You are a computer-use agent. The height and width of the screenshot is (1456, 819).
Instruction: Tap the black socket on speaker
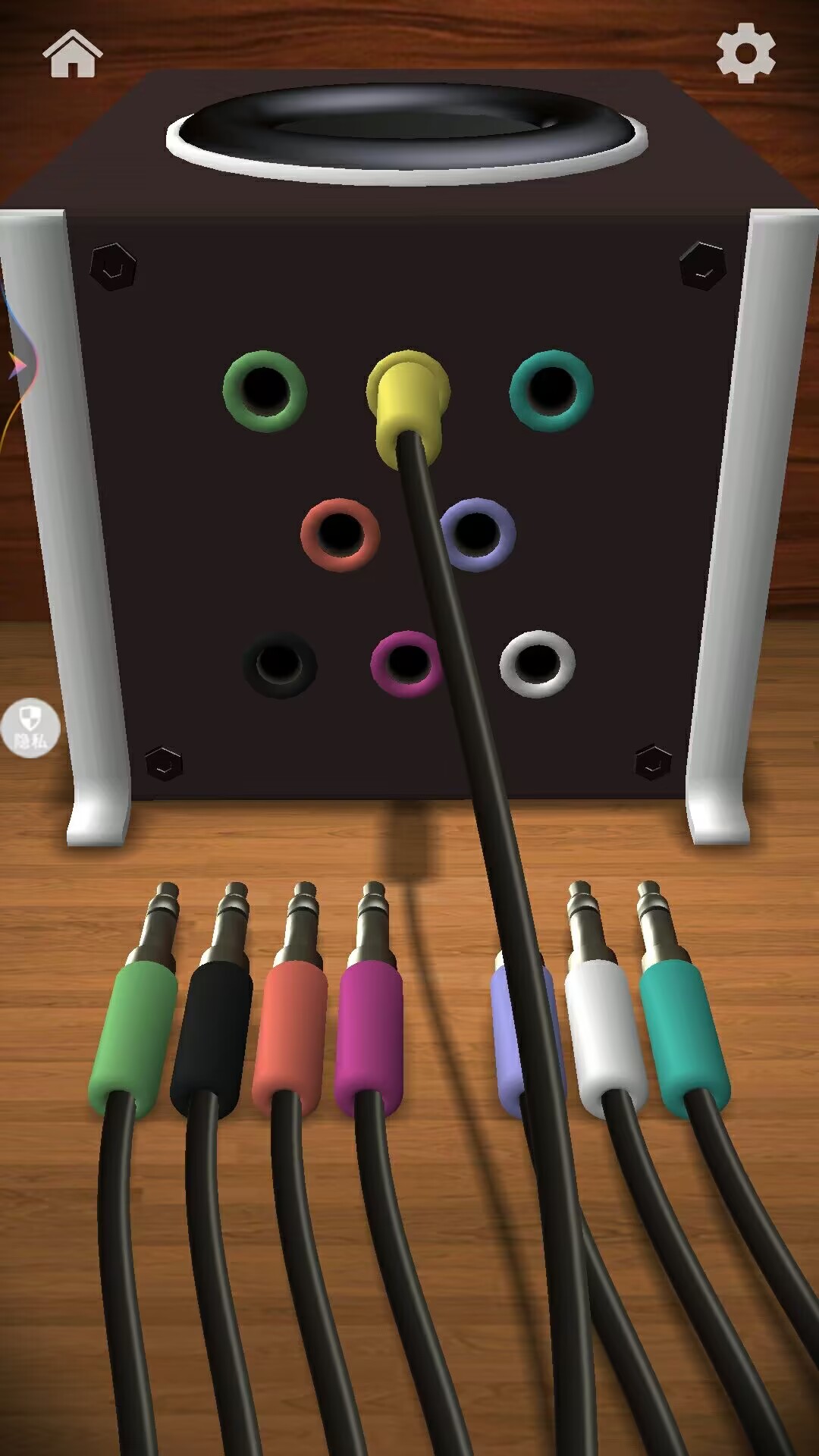click(280, 664)
